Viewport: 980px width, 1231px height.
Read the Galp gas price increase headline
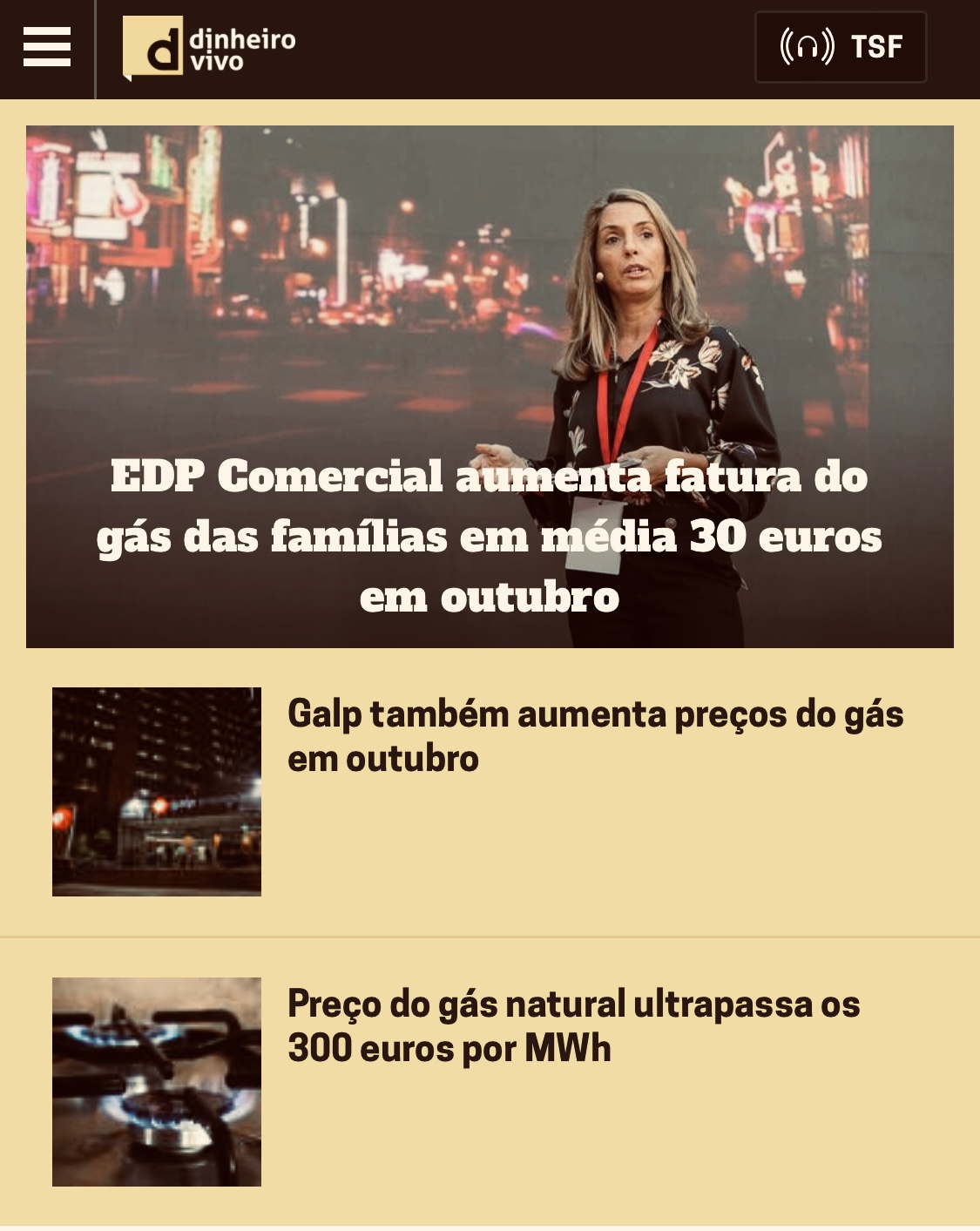tap(595, 736)
